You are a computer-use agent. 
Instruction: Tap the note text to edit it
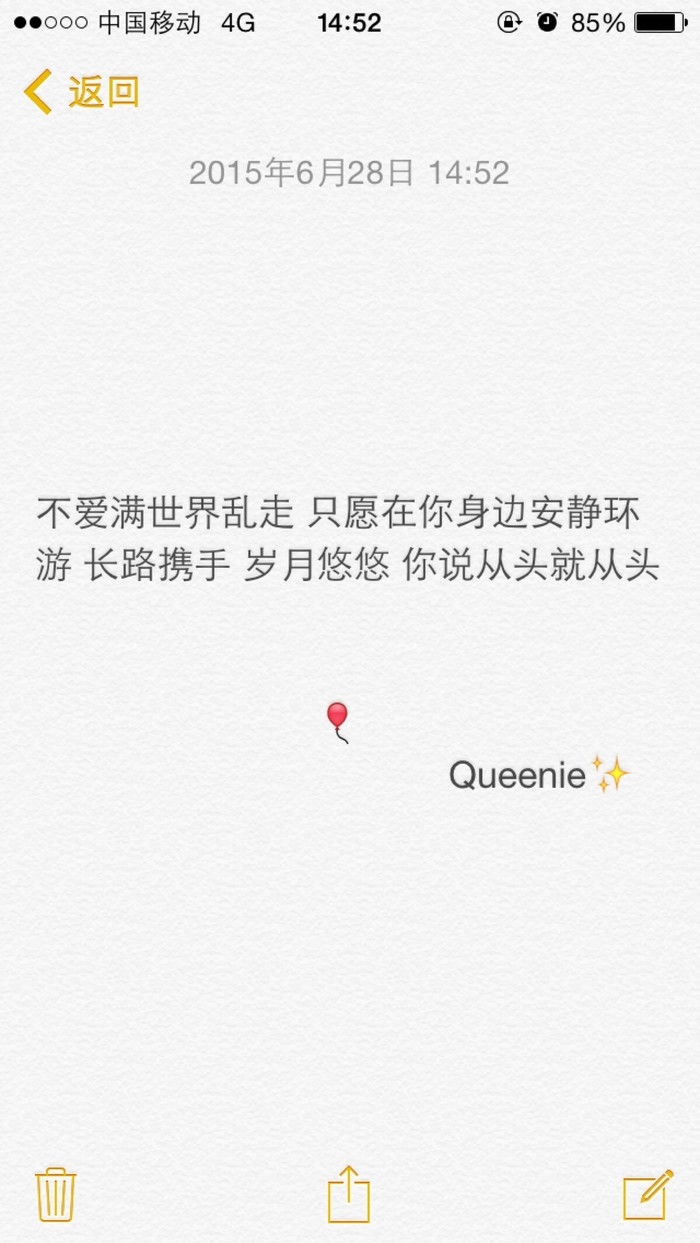pyautogui.click(x=348, y=540)
